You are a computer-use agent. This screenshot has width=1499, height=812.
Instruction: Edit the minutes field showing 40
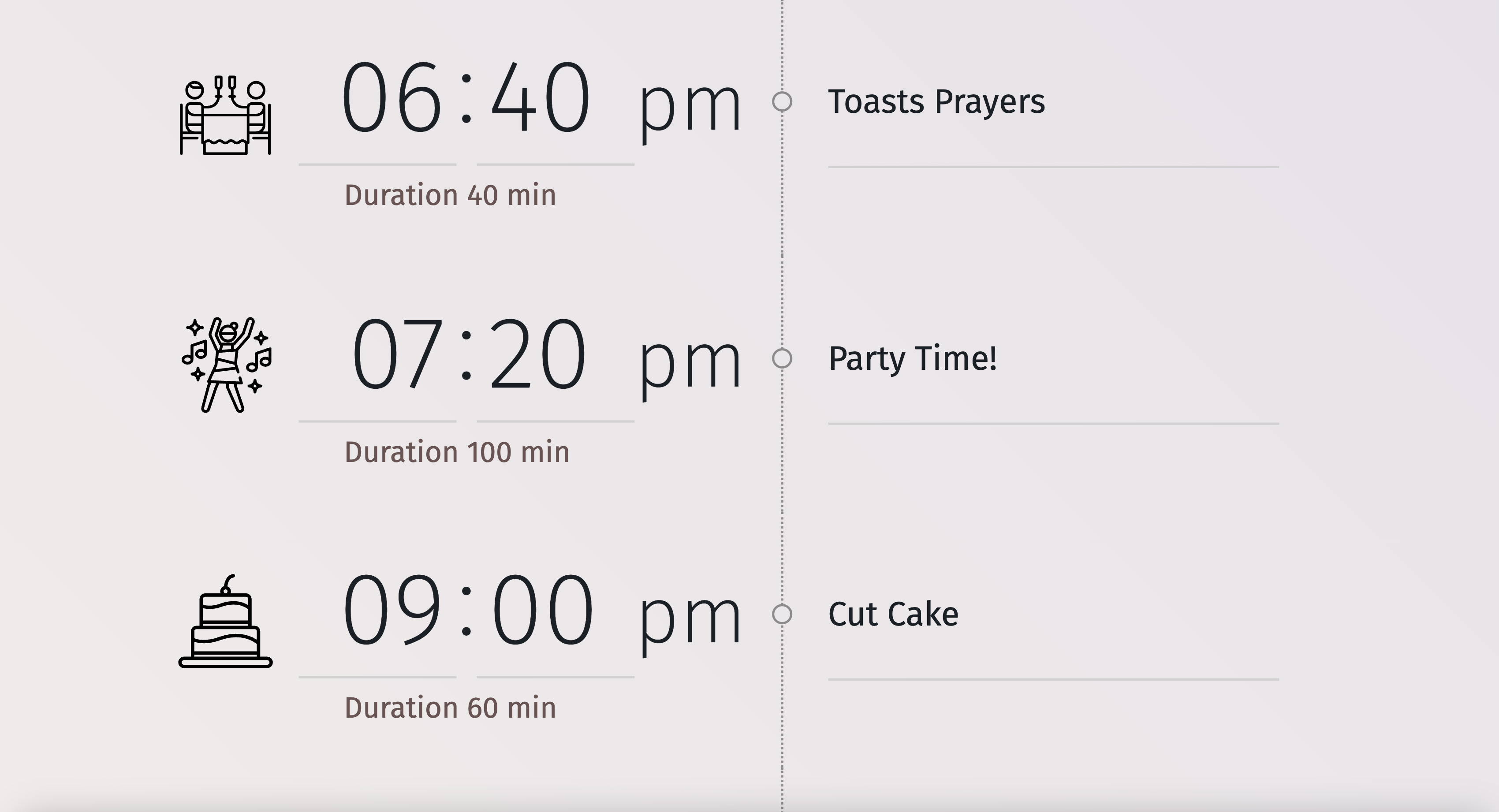click(541, 99)
